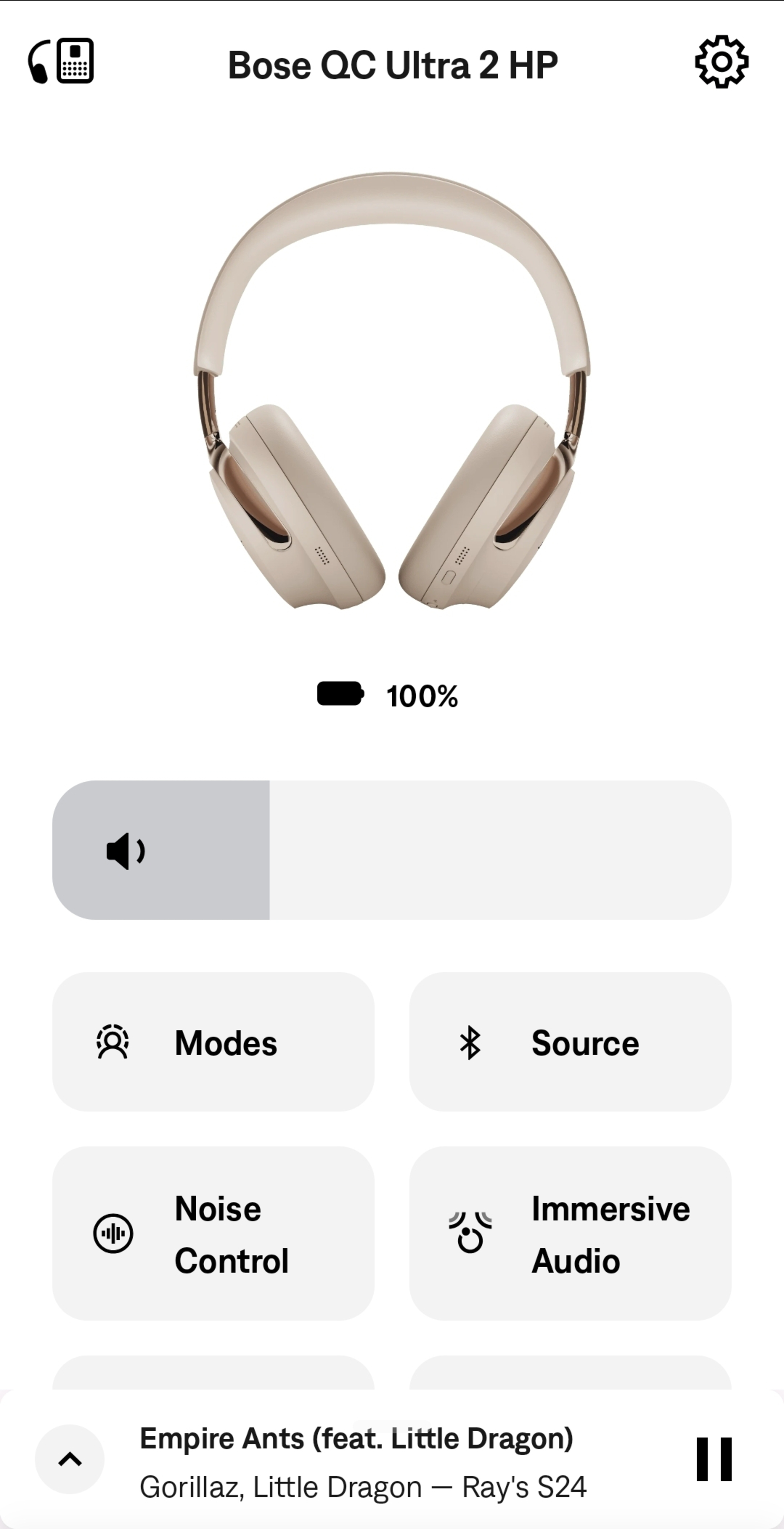Expand the now playing panel
Screen dimensions: 784x1529
[70, 1460]
